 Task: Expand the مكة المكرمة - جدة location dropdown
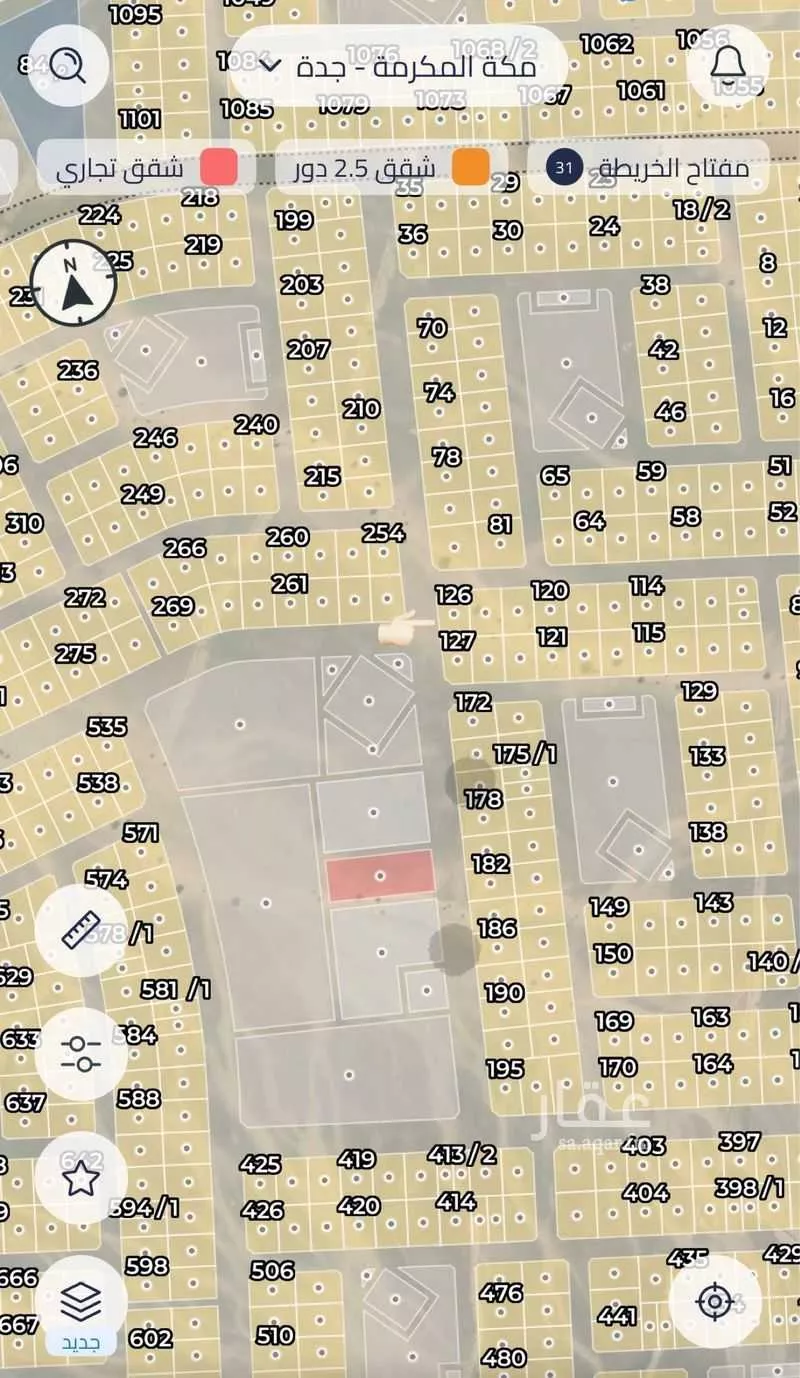pos(398,67)
